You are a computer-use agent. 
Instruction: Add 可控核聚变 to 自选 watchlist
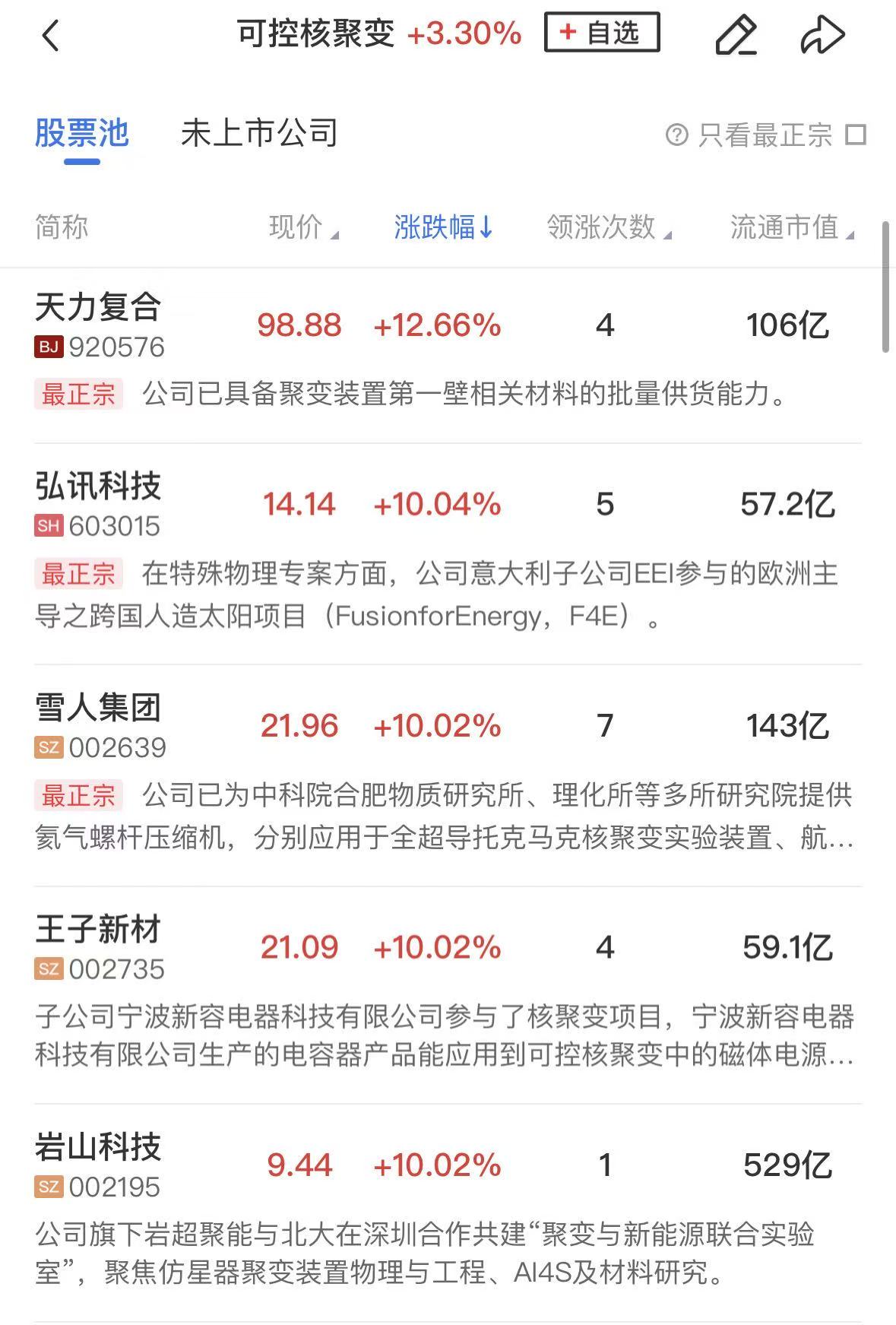(601, 33)
